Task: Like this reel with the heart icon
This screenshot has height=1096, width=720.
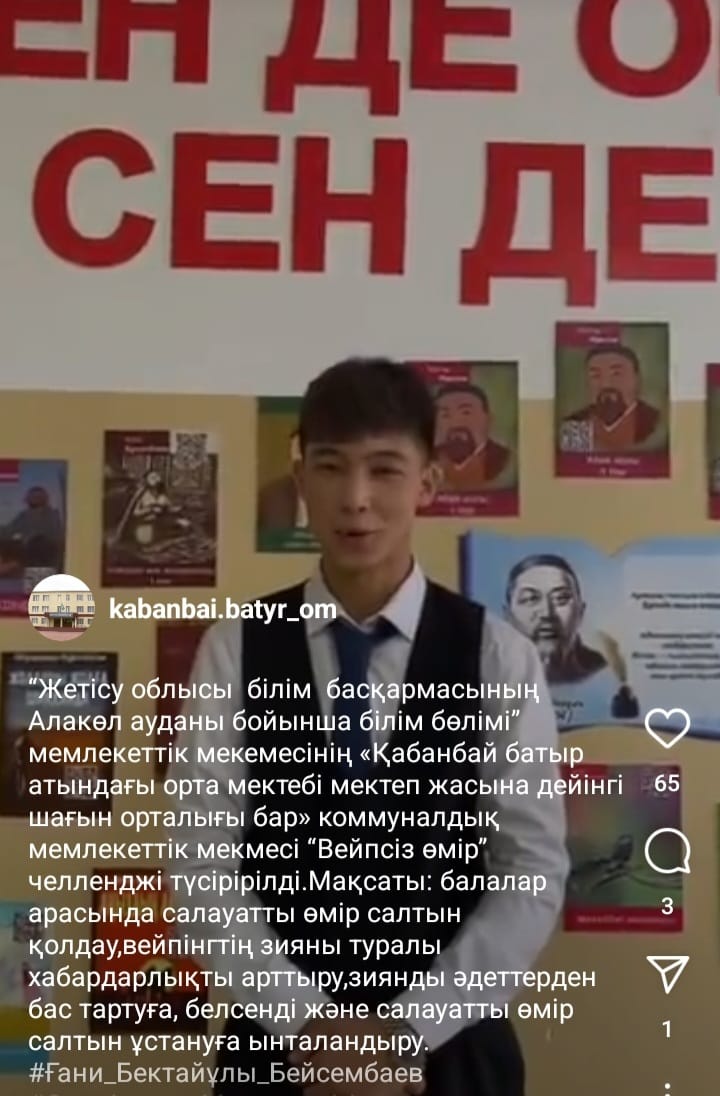Action: (667, 729)
